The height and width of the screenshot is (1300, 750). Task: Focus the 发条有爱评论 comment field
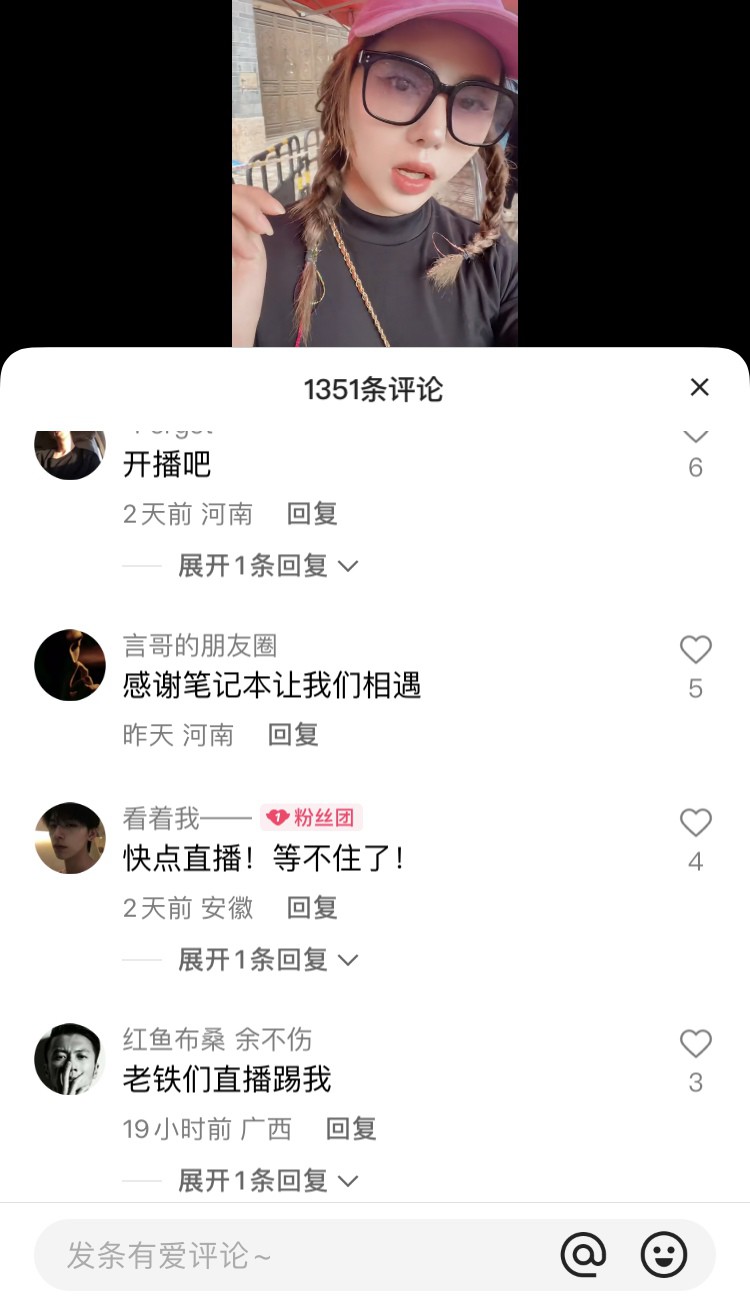click(300, 1255)
